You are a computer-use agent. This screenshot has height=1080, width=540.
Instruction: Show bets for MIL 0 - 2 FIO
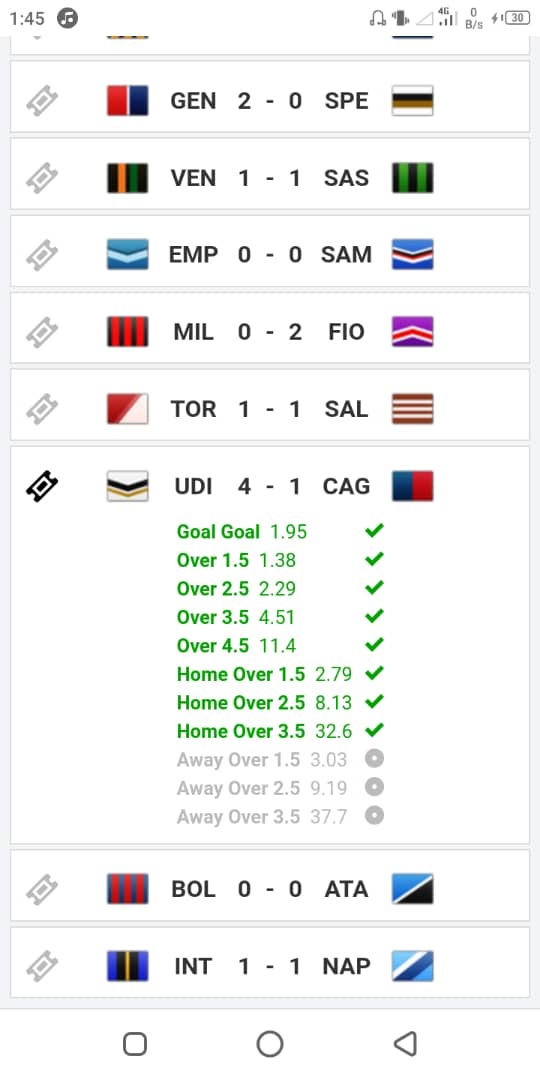point(270,332)
